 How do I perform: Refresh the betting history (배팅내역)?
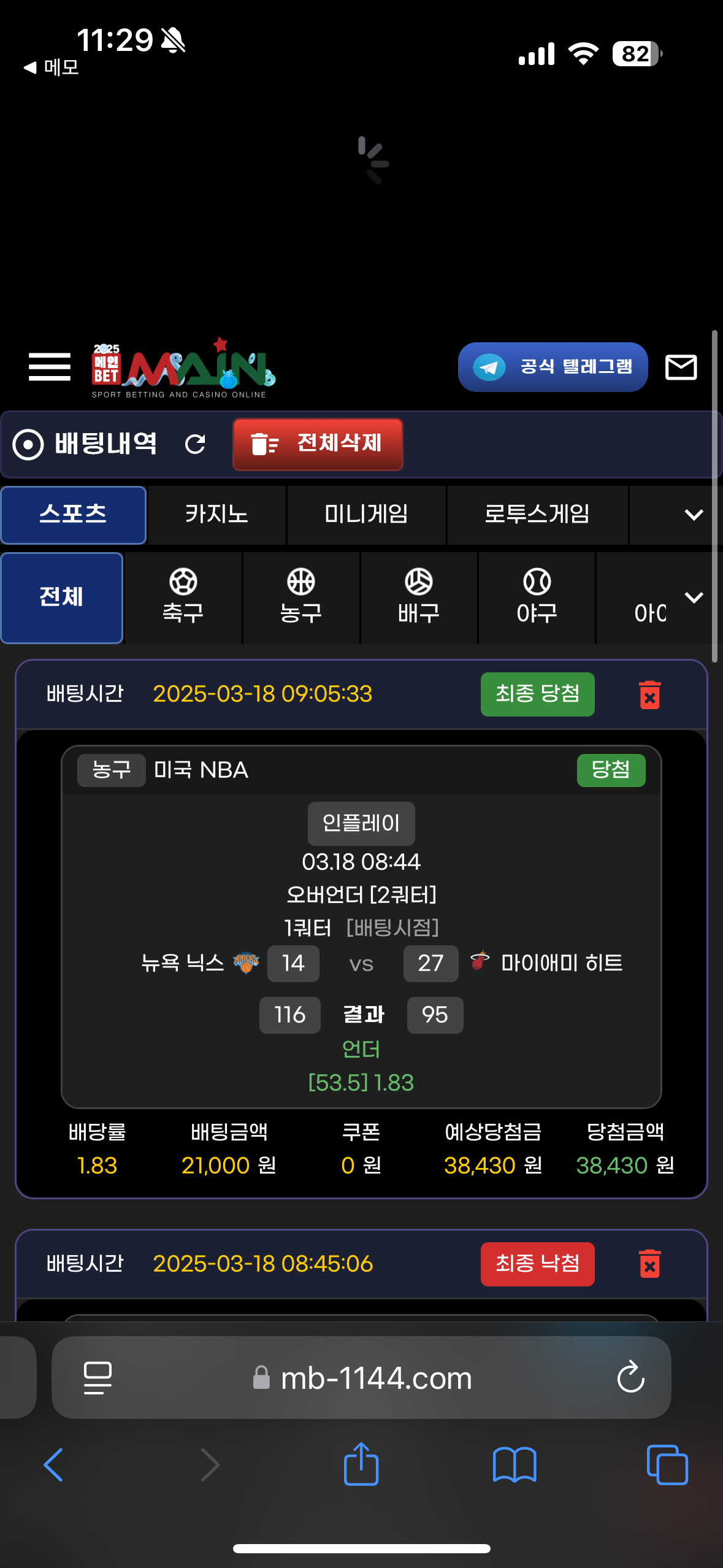[195, 444]
